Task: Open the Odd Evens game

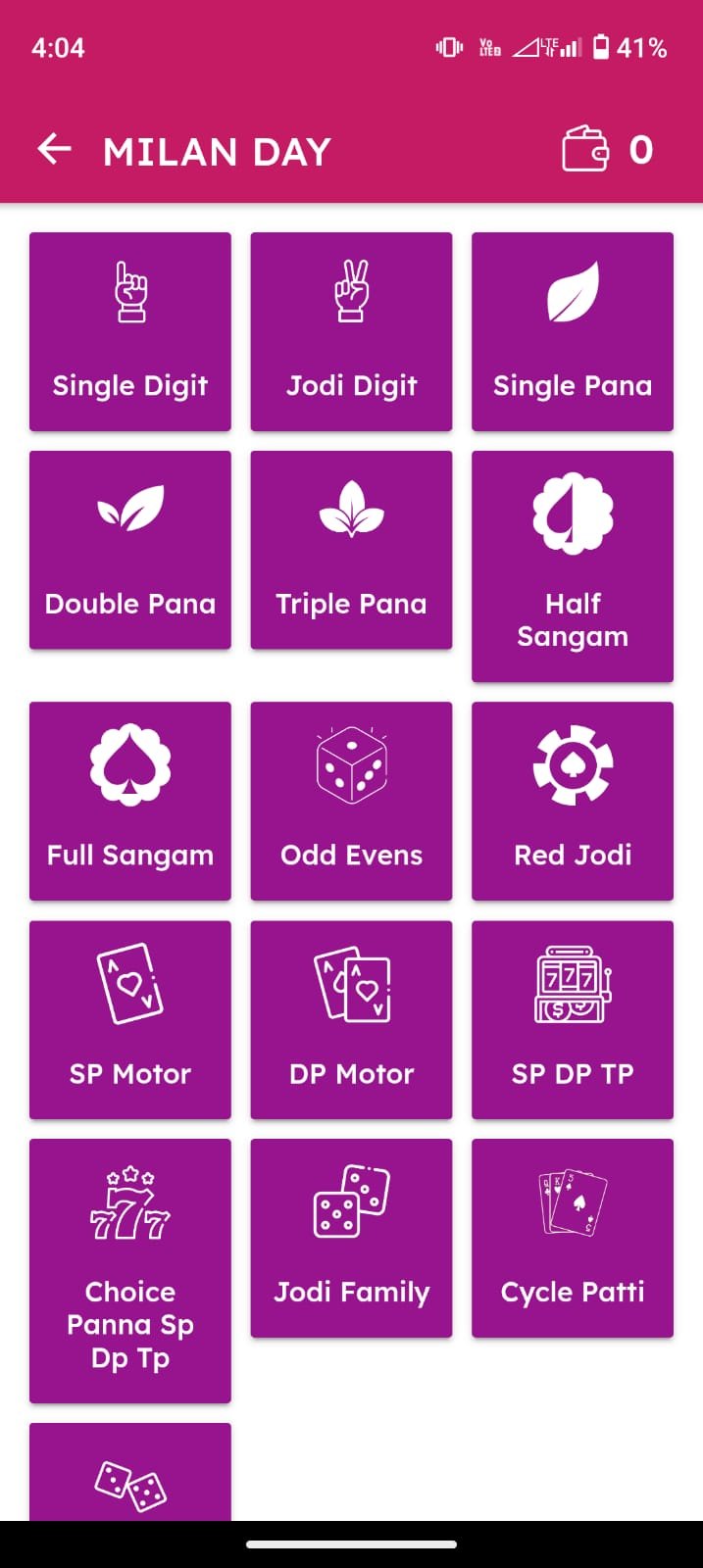Action: pyautogui.click(x=351, y=801)
